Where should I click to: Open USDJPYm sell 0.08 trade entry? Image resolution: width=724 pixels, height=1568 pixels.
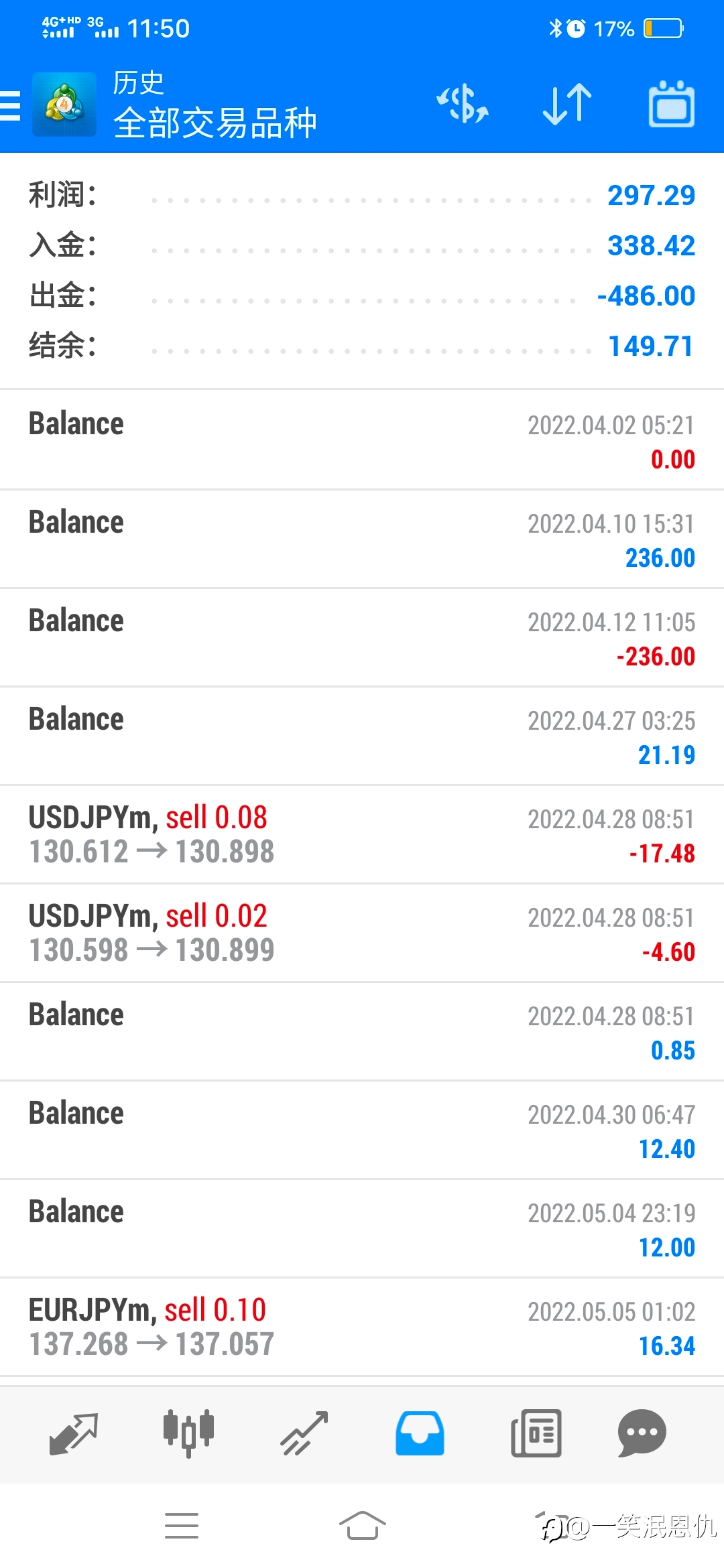tap(362, 834)
